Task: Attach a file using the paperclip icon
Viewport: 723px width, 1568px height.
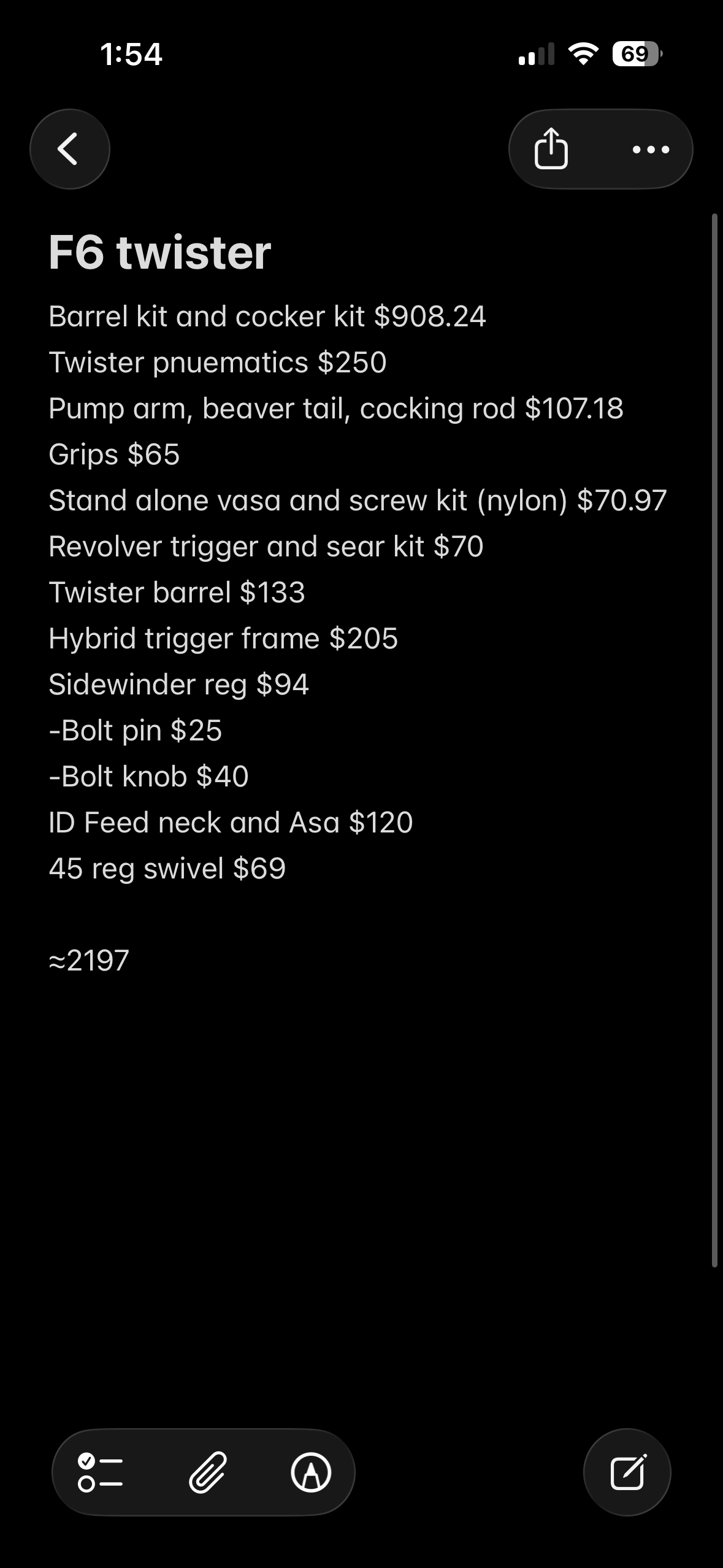Action: coord(206,1472)
